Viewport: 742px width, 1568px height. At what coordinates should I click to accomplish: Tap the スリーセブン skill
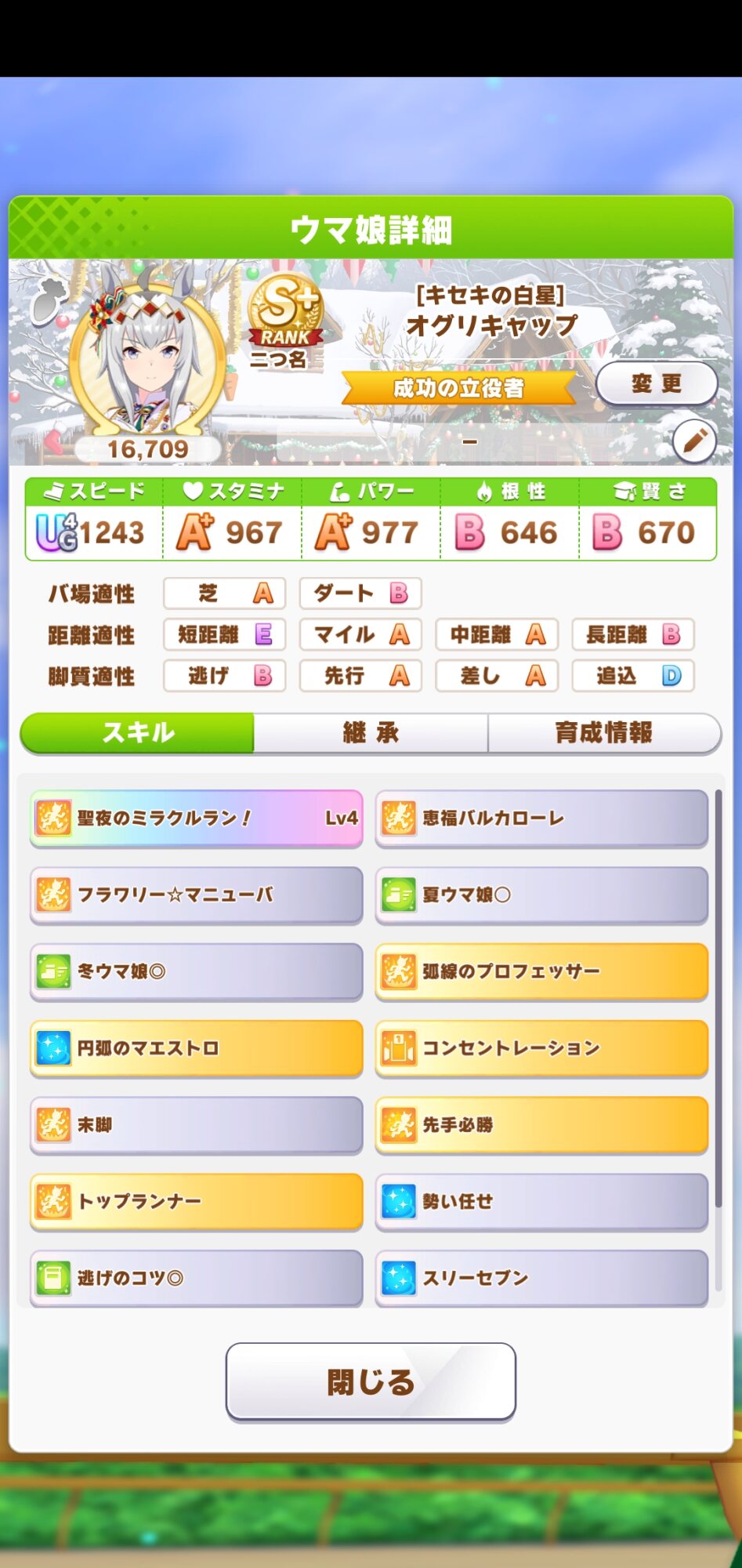pyautogui.click(x=541, y=1278)
